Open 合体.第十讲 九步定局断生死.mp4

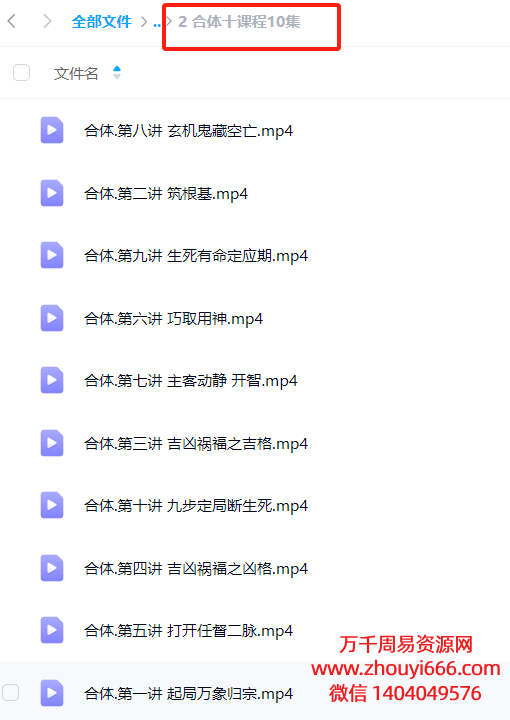coord(196,506)
